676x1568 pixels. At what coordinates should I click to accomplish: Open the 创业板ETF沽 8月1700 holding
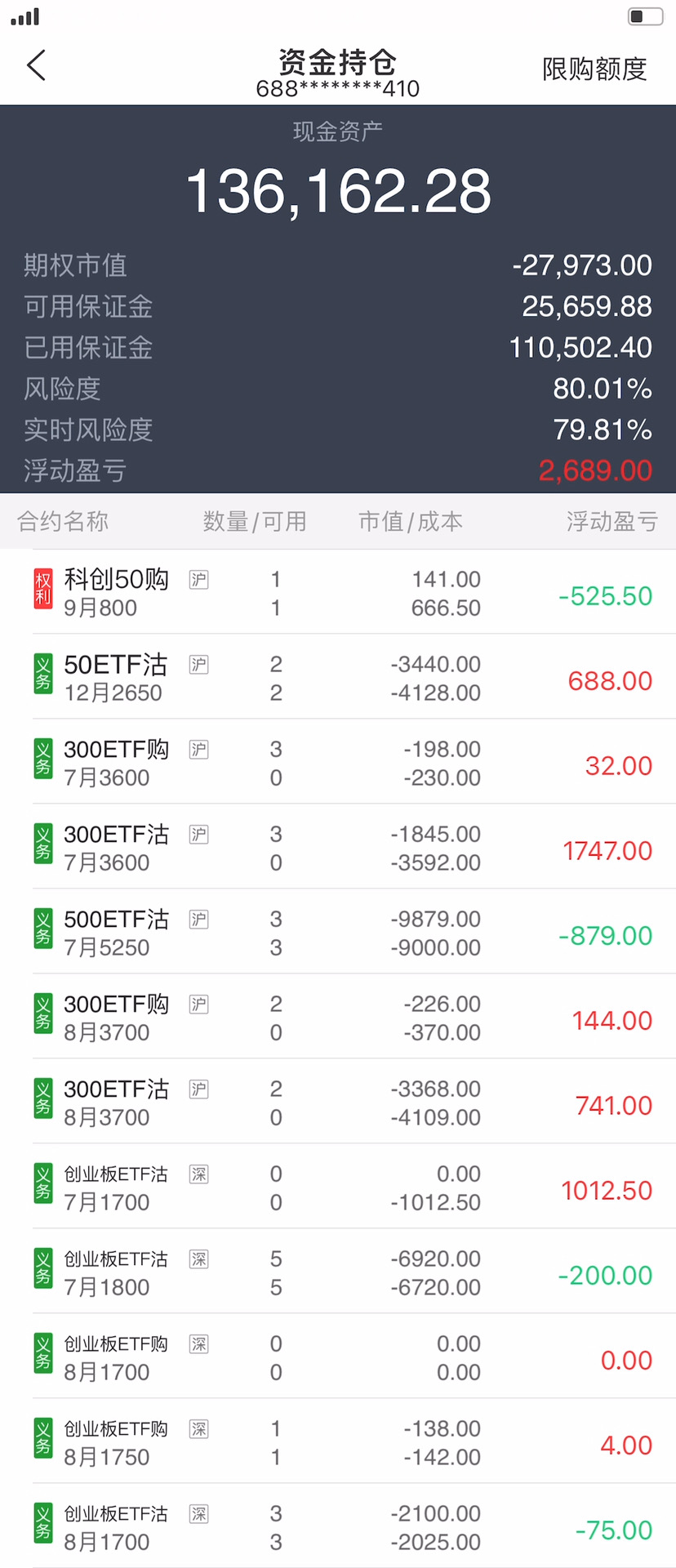click(x=338, y=1527)
